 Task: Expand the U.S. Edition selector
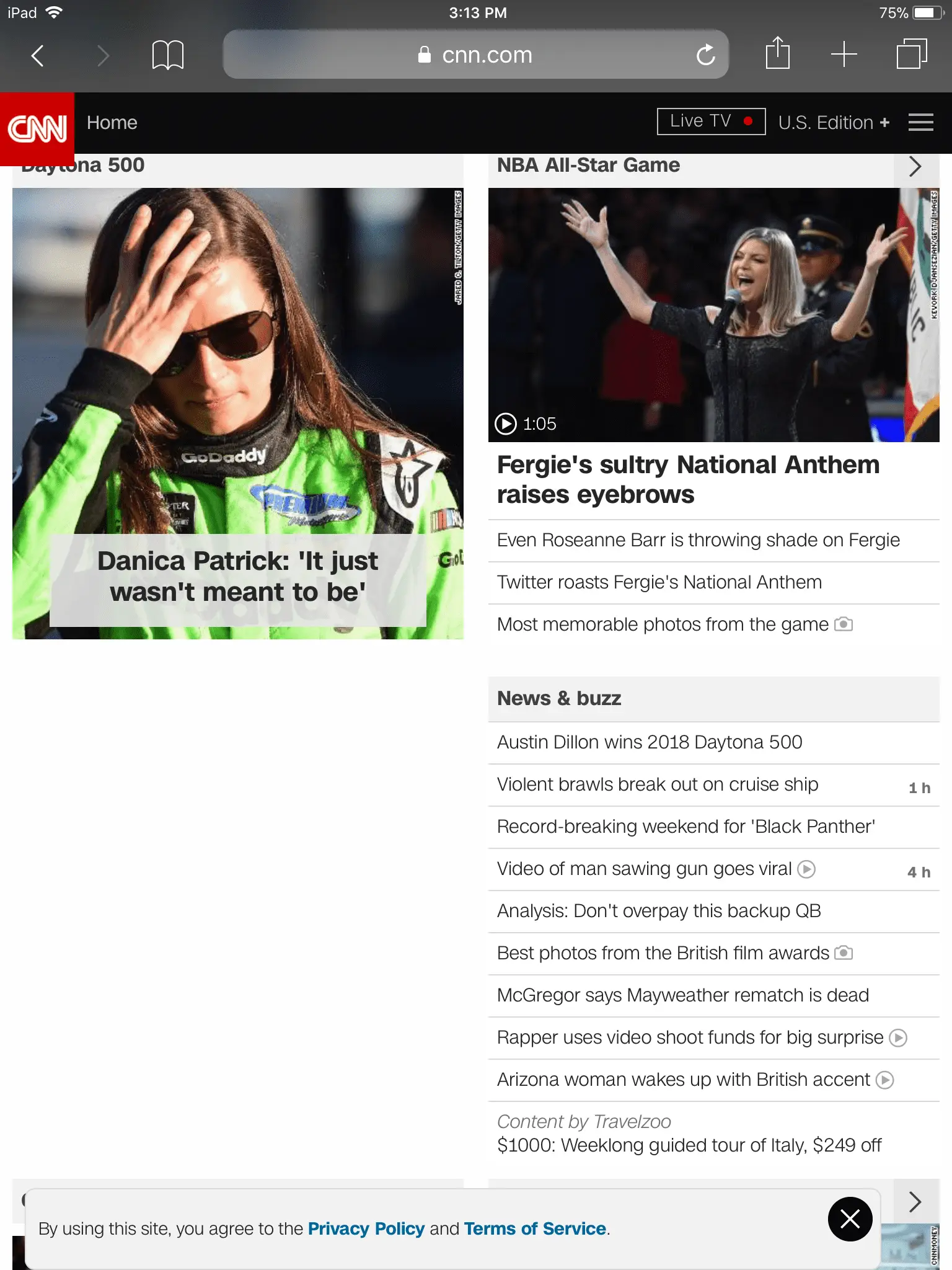coord(834,123)
